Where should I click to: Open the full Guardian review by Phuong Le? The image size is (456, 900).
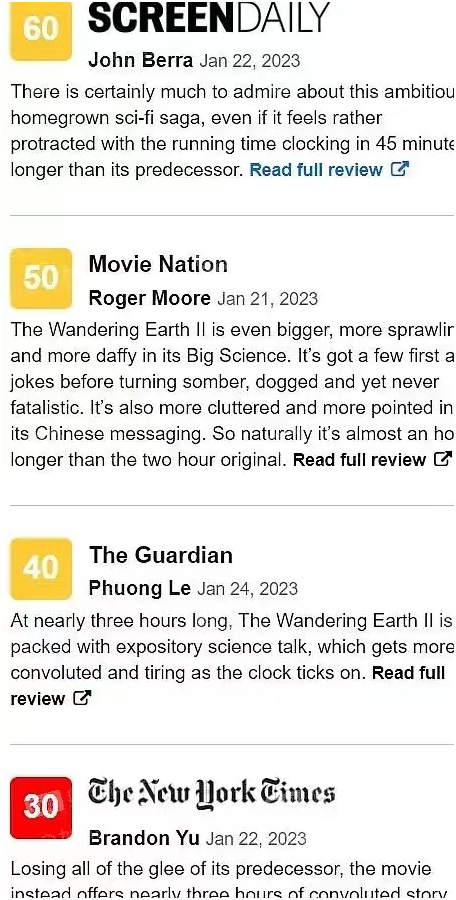tap(409, 672)
